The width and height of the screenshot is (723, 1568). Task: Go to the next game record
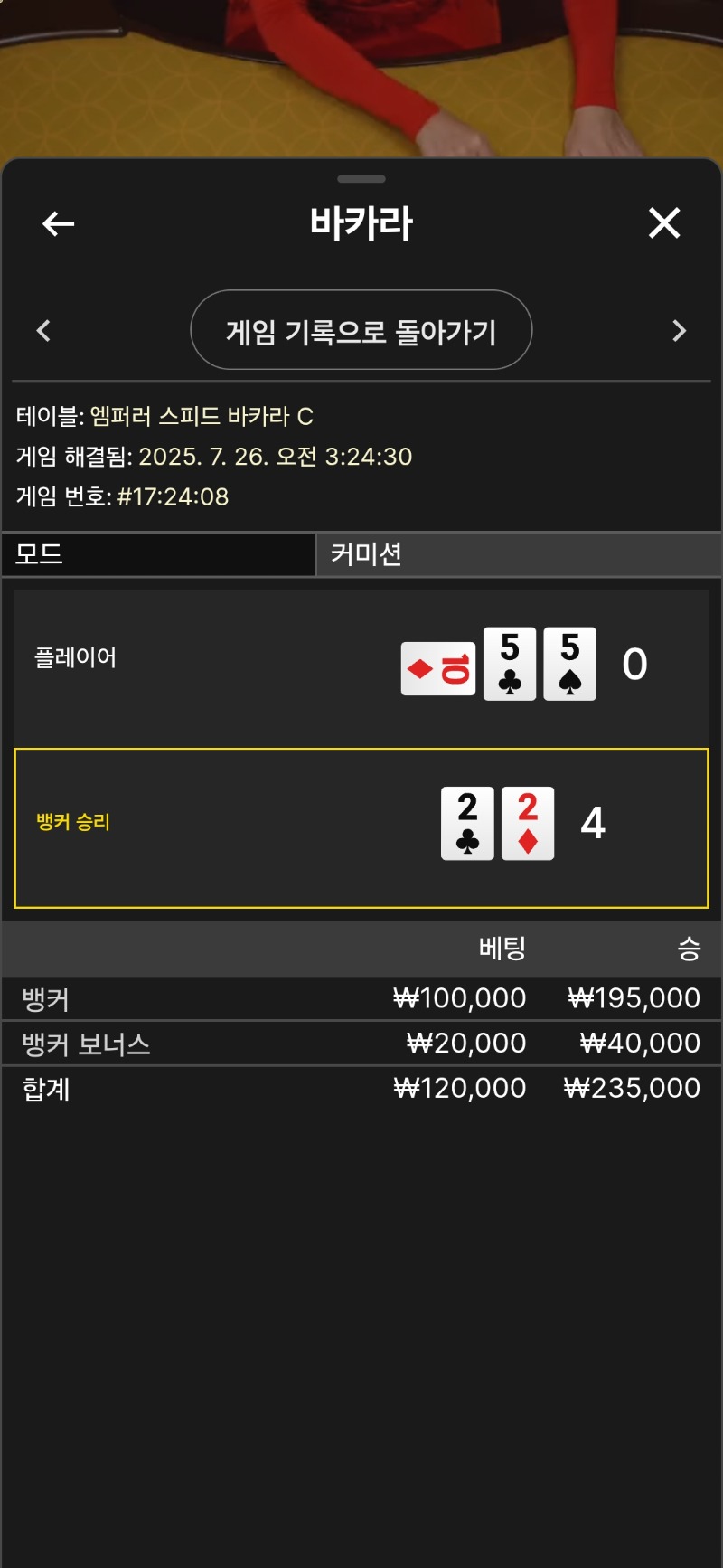point(680,330)
